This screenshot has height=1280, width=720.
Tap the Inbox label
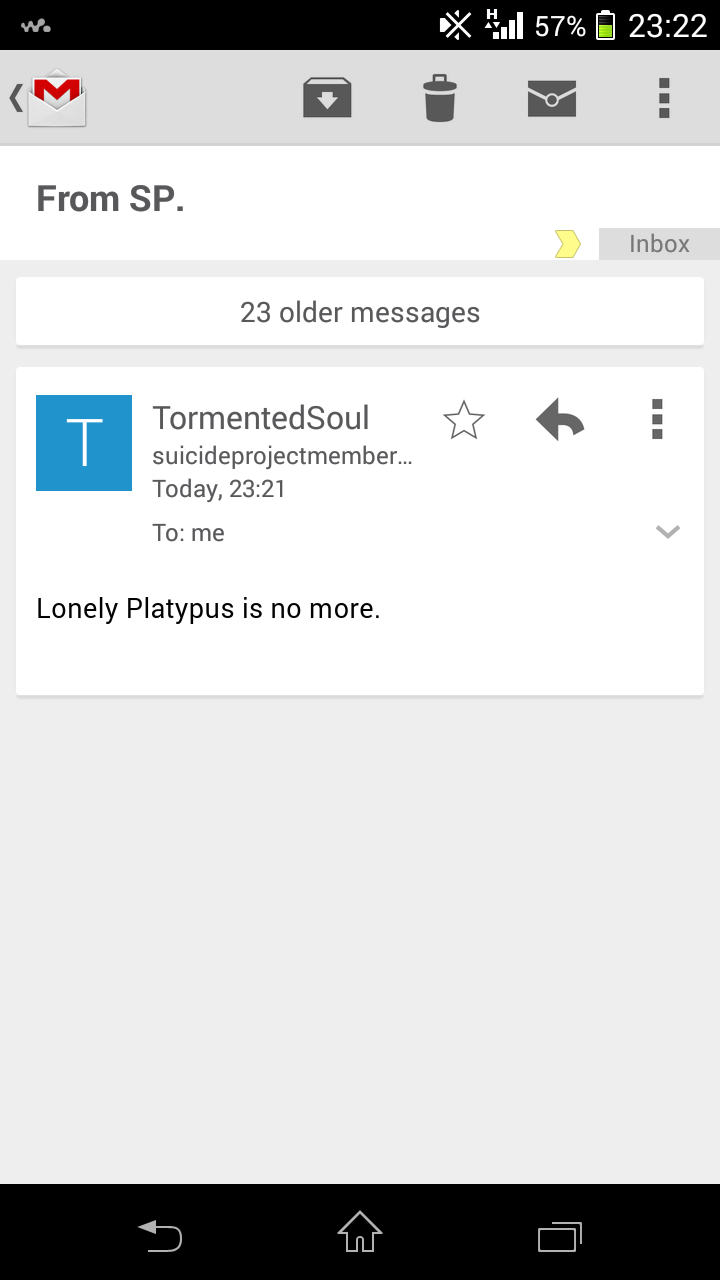(x=658, y=244)
